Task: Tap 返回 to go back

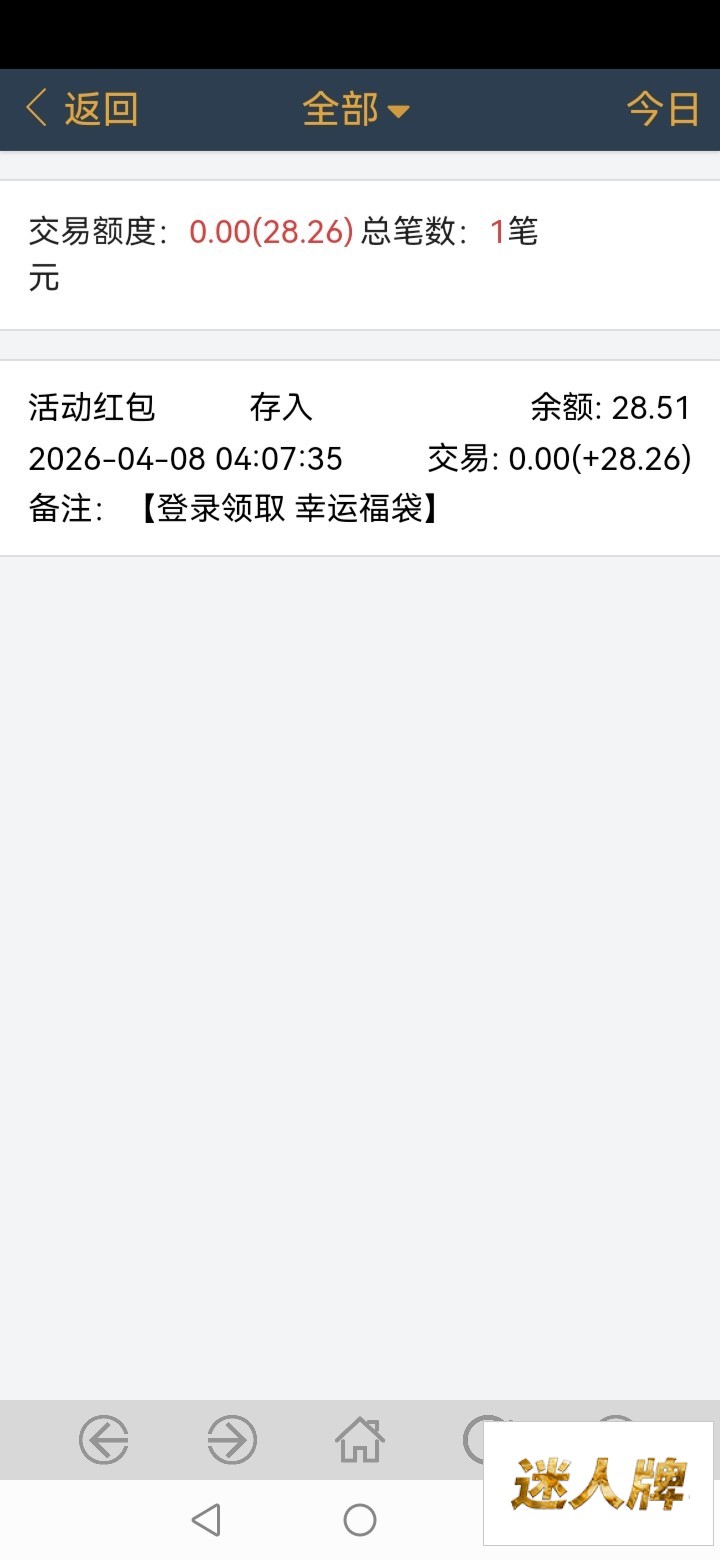Action: tap(82, 109)
